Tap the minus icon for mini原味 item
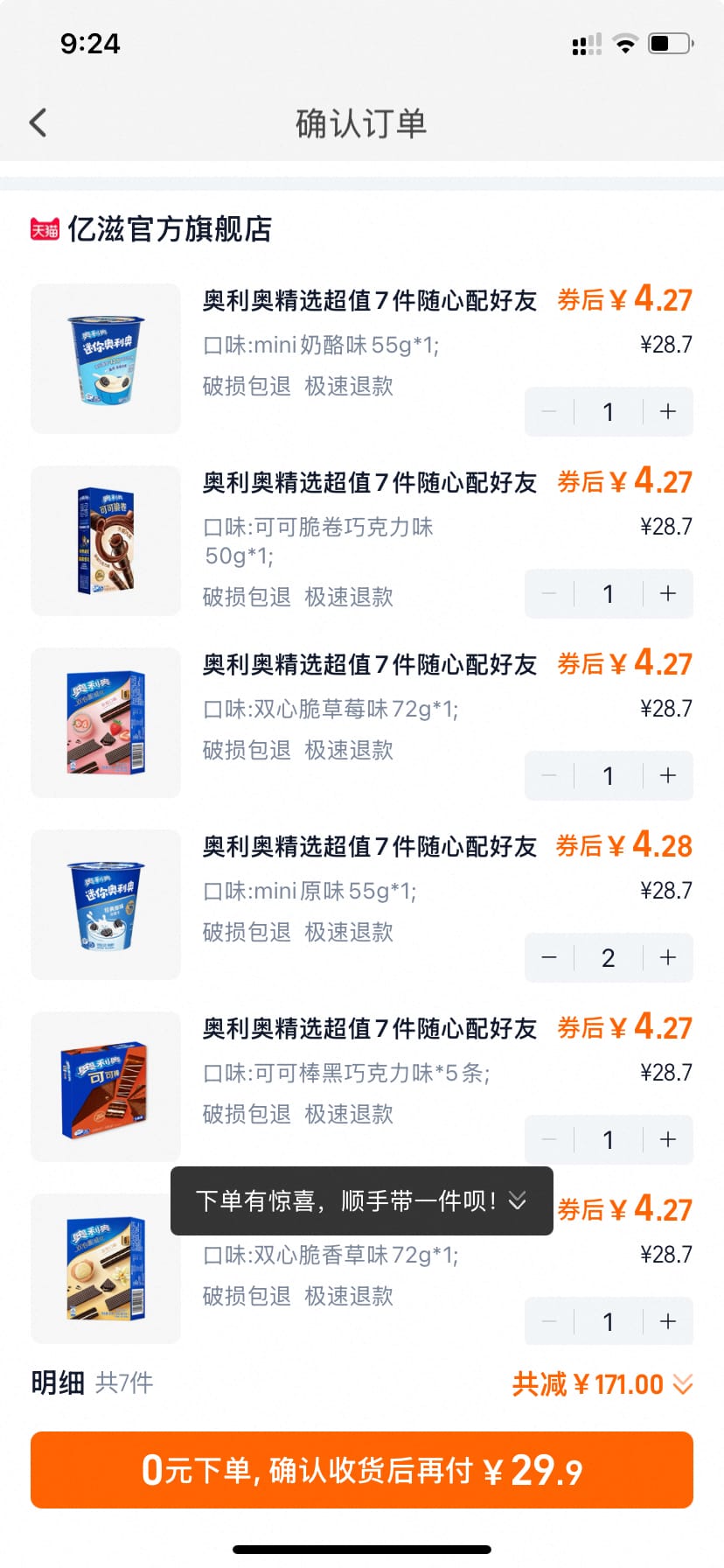 pyautogui.click(x=549, y=957)
